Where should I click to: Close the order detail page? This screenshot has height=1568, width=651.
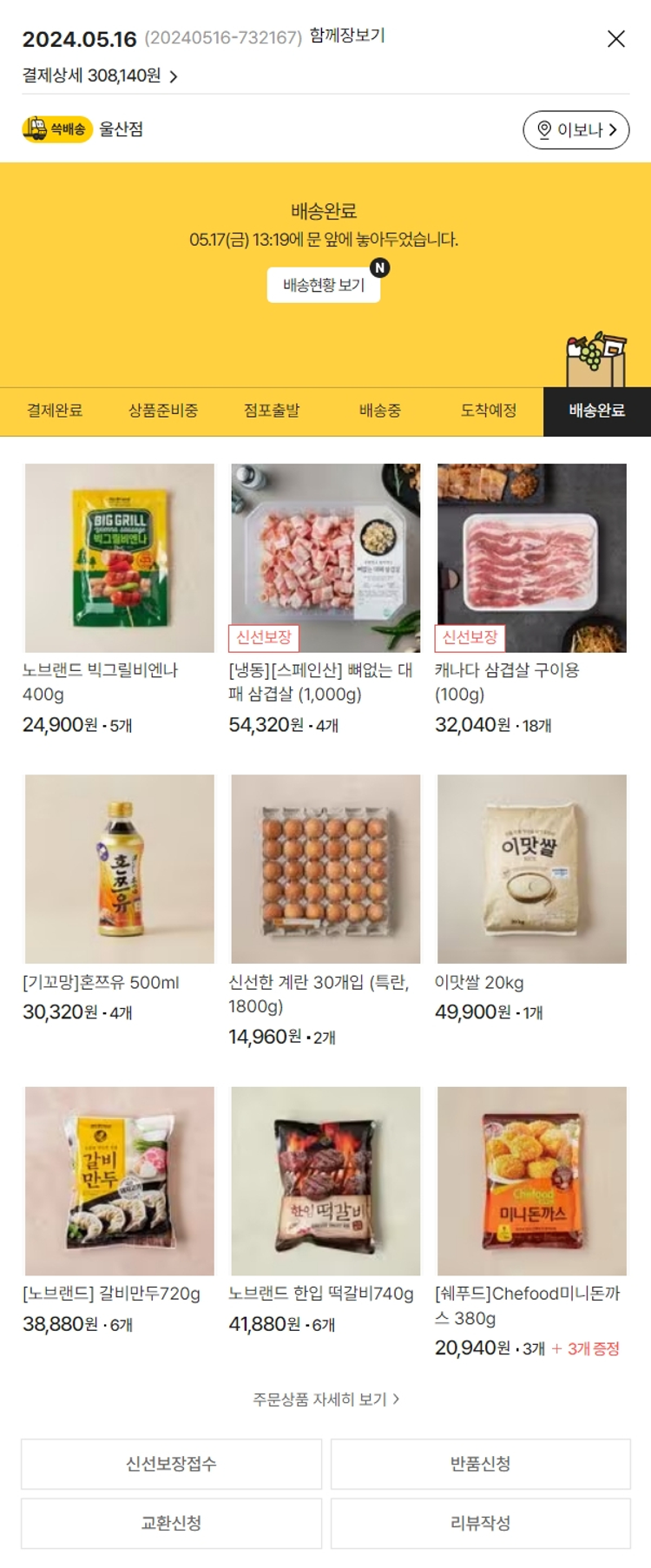[615, 39]
